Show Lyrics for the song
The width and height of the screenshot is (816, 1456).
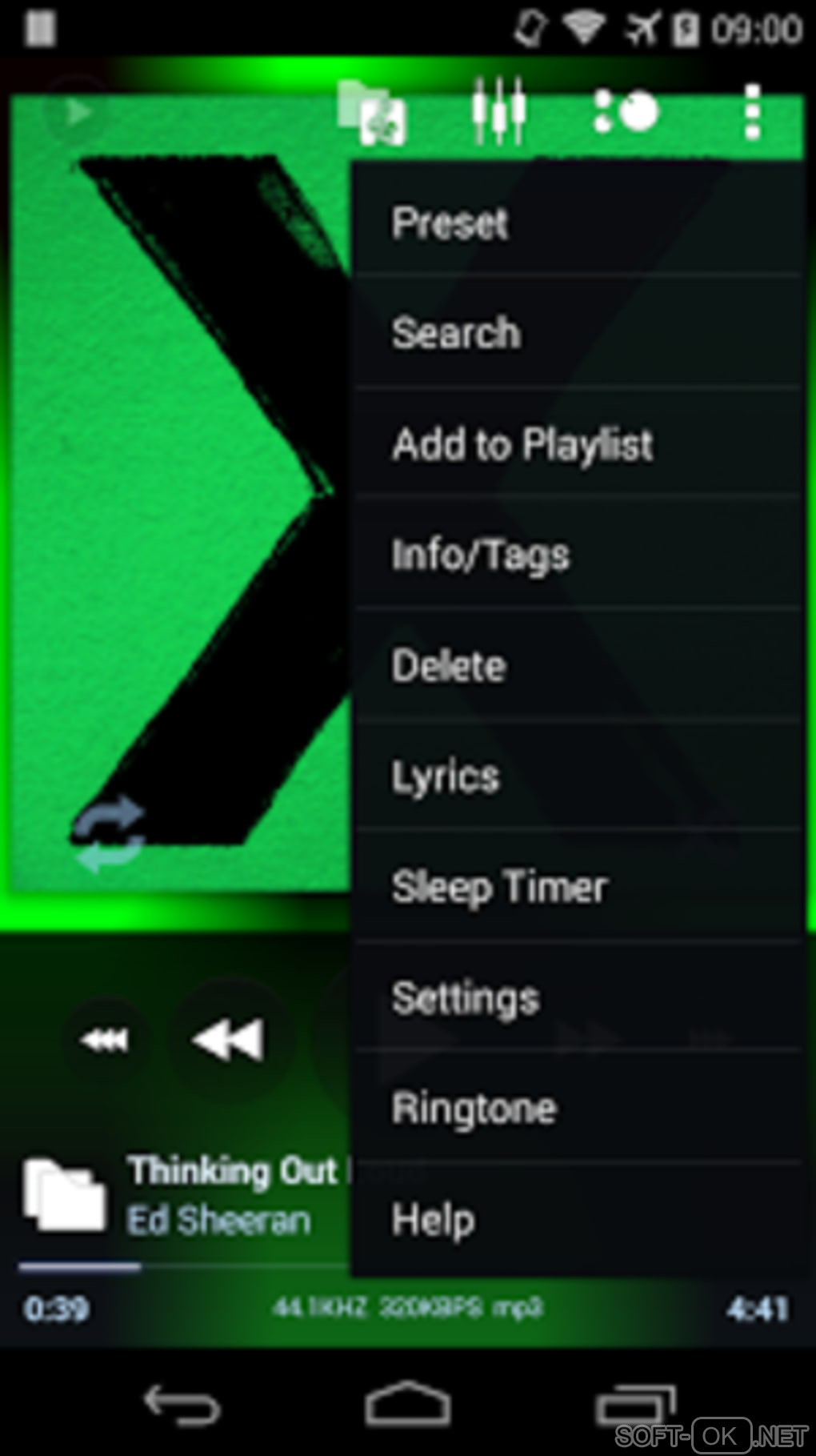576,776
